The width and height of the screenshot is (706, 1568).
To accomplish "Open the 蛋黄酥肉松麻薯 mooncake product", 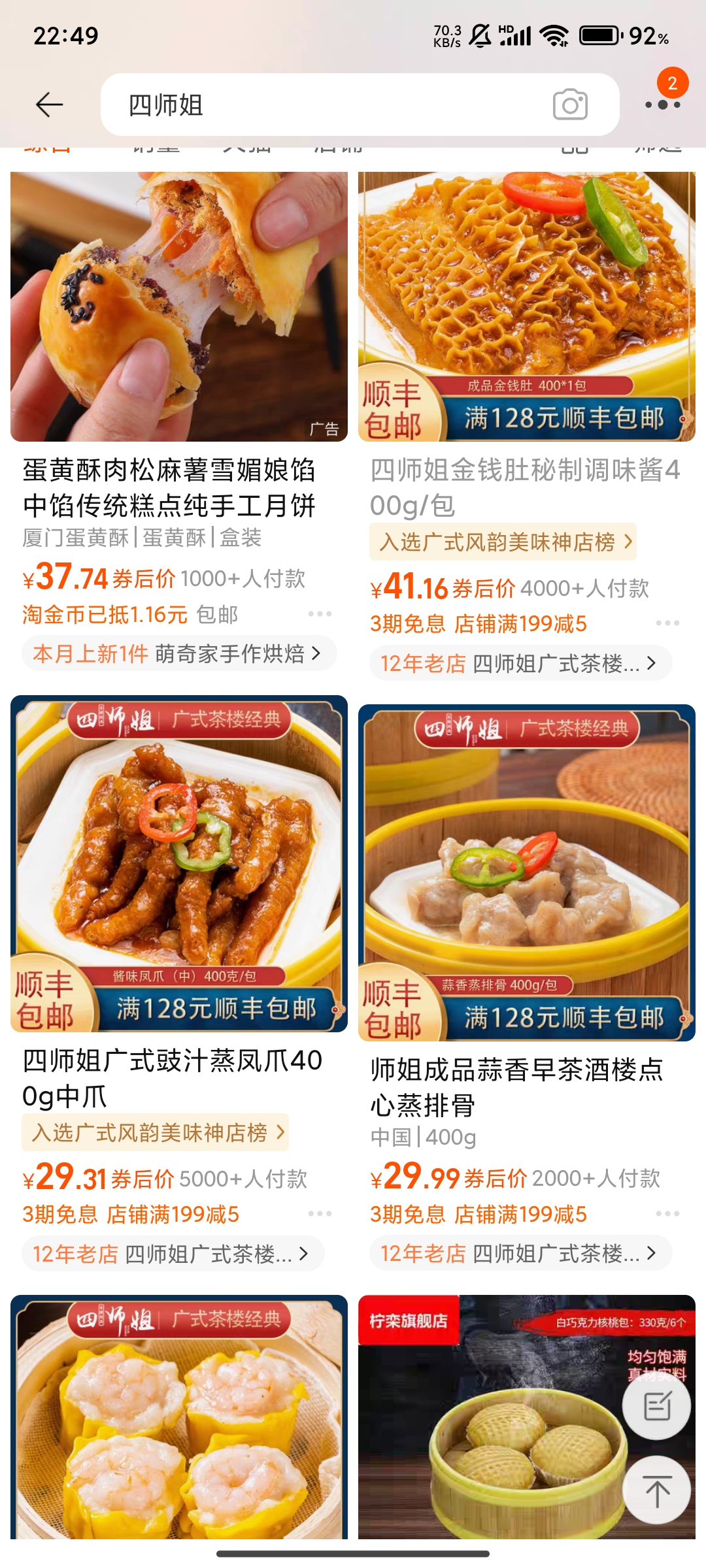I will click(x=178, y=307).
